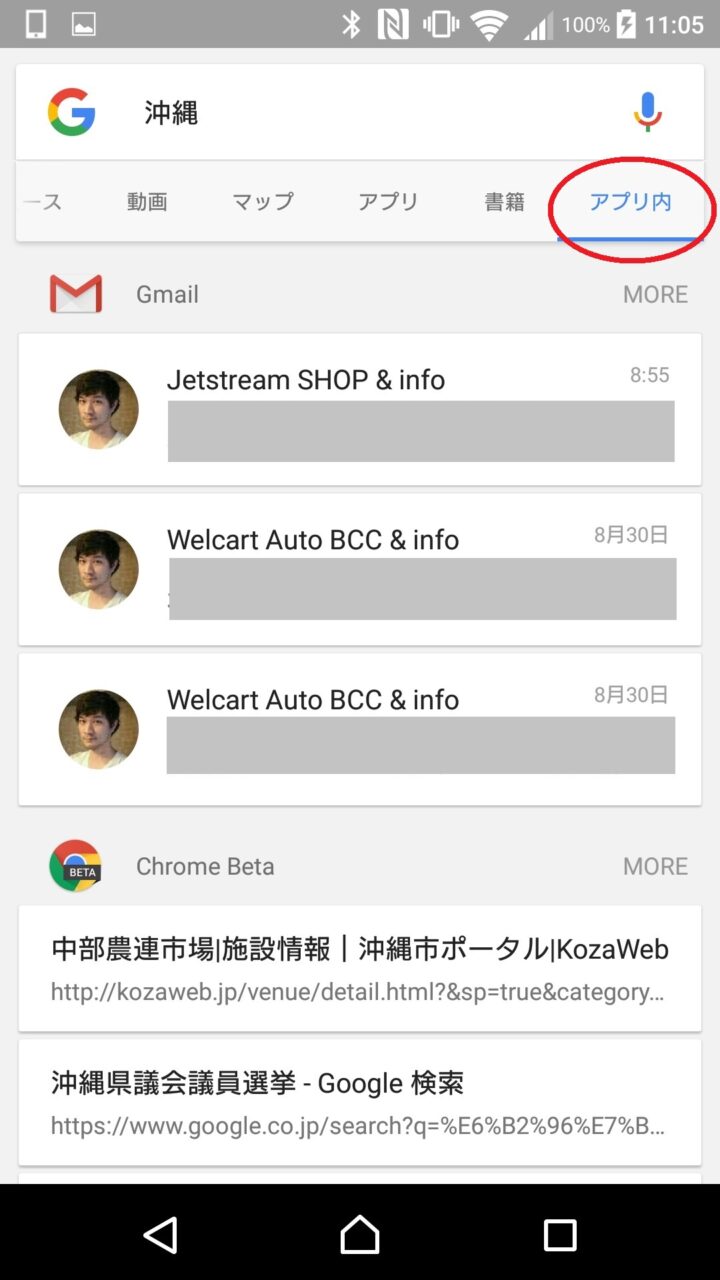The width and height of the screenshot is (720, 1280).
Task: Switch to the マップ tab
Action: (263, 202)
